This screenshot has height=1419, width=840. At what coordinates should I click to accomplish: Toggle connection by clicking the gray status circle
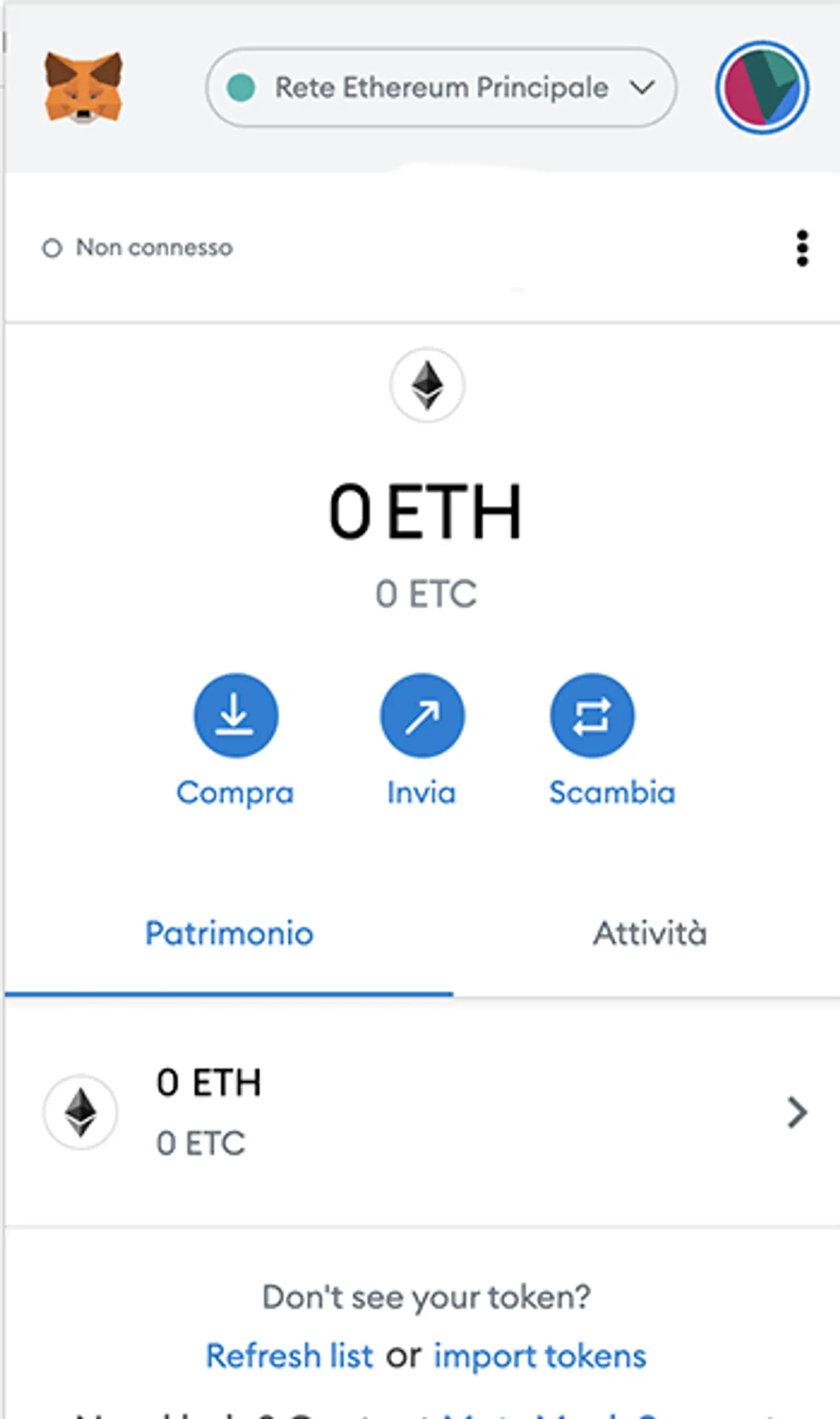point(54,247)
